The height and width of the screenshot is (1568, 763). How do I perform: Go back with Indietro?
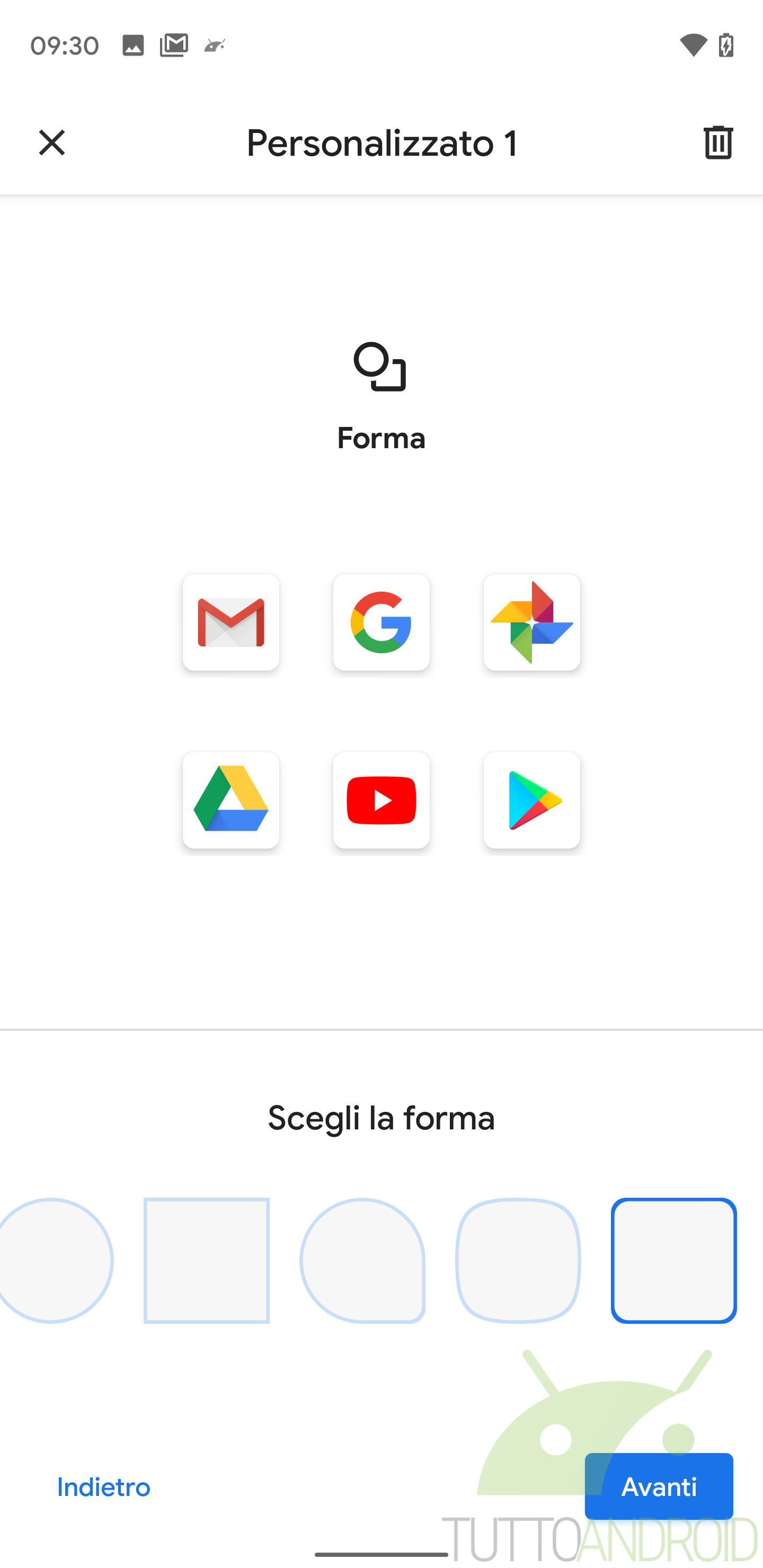click(103, 1487)
